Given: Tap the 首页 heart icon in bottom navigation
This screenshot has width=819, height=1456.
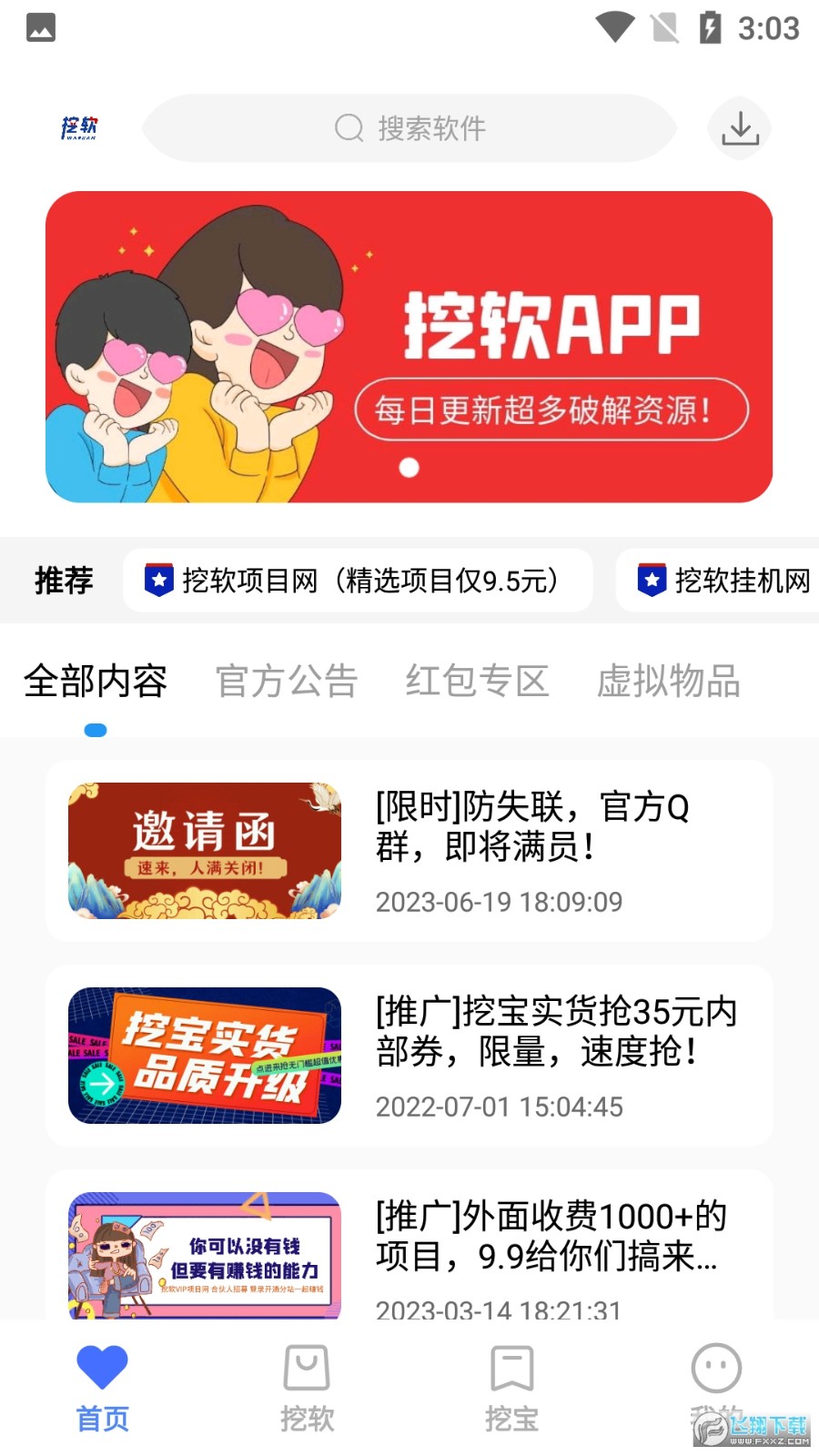Looking at the screenshot, I should [102, 1365].
